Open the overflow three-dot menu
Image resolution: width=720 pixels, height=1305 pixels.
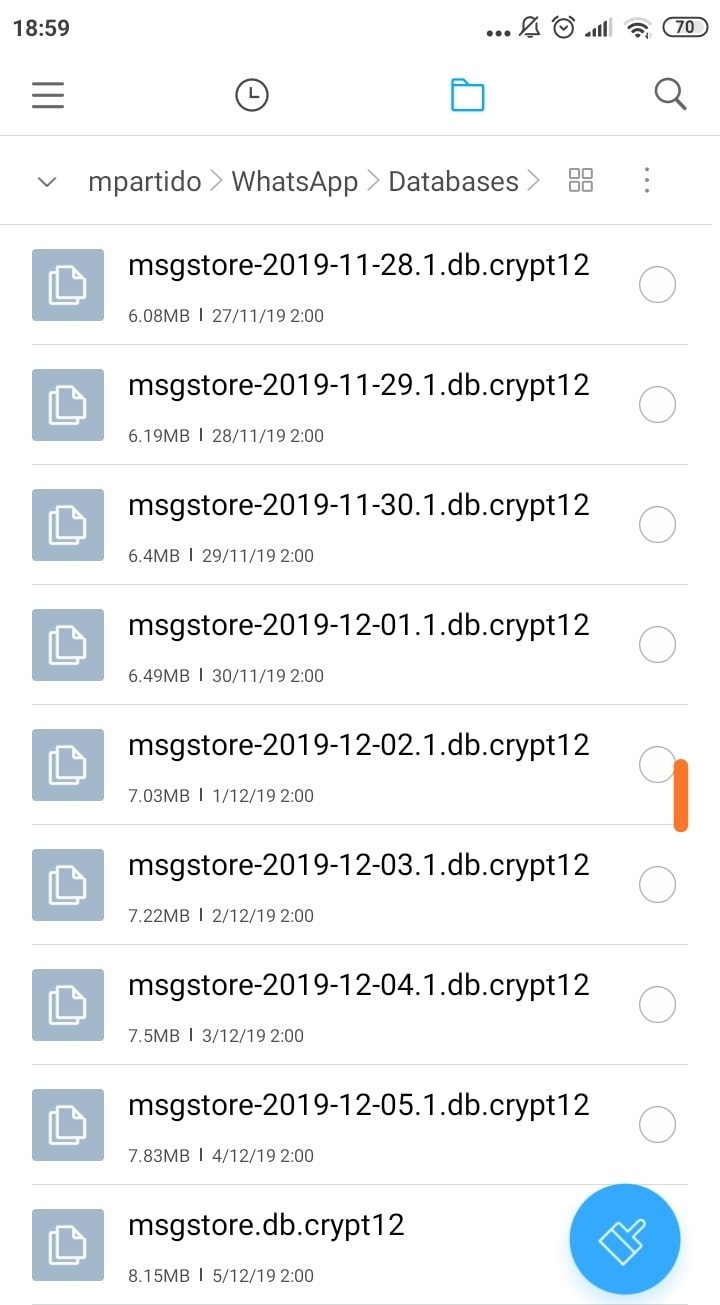(x=646, y=180)
